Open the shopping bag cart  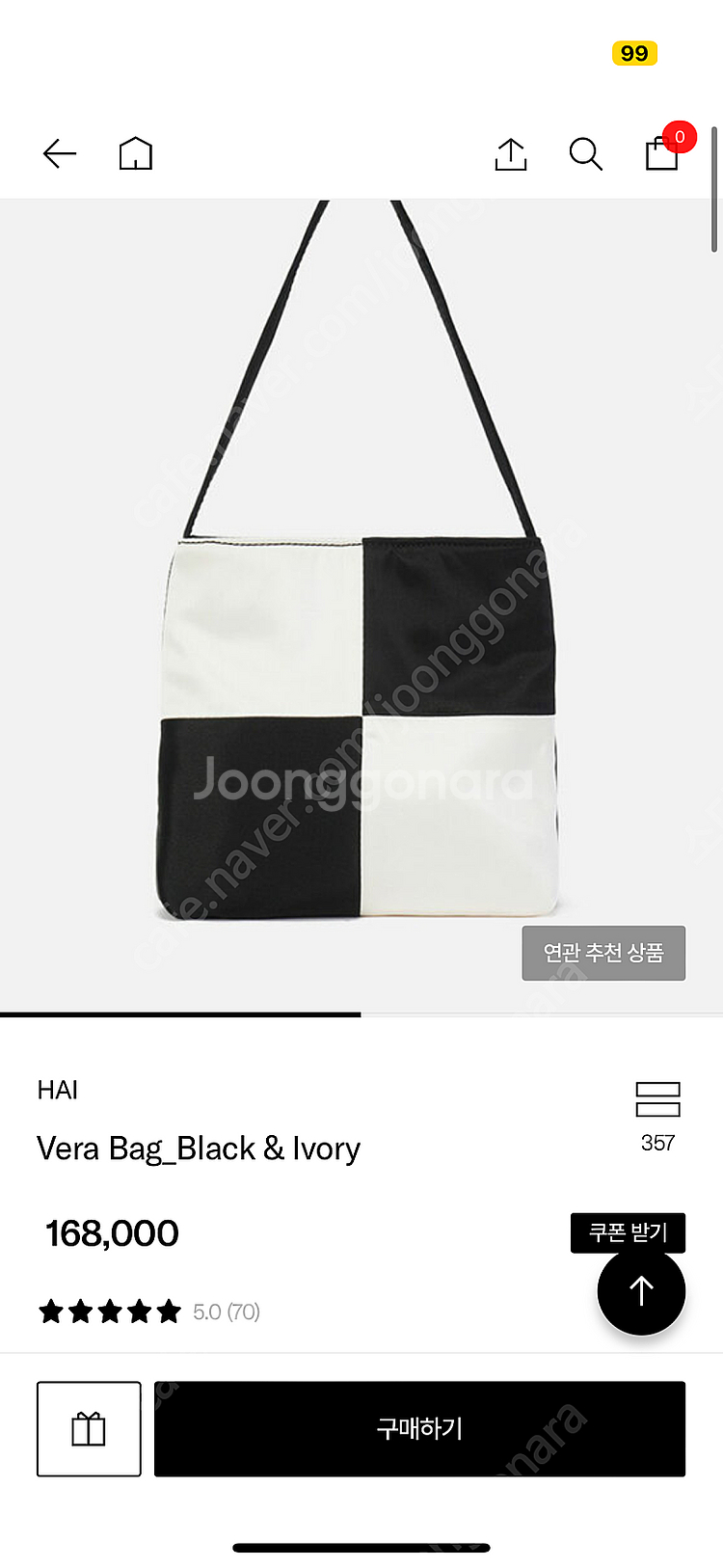coord(662,153)
